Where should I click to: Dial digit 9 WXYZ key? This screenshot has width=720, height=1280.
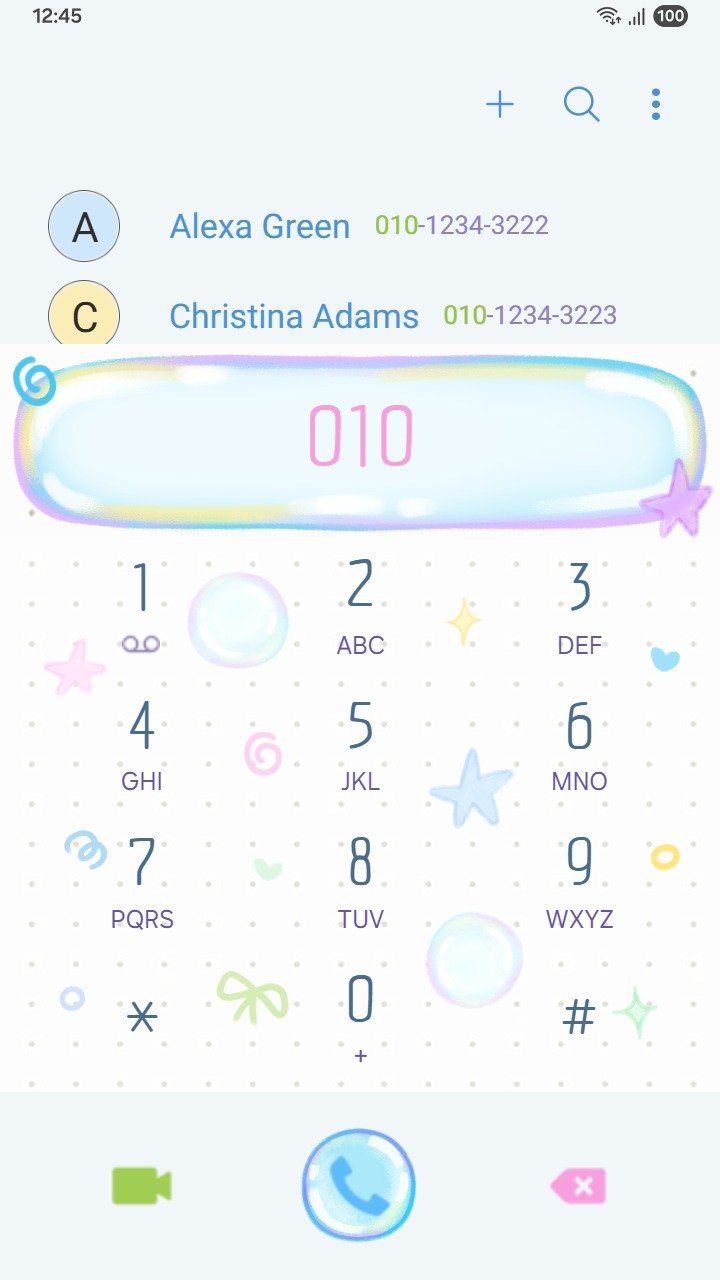[x=579, y=881]
